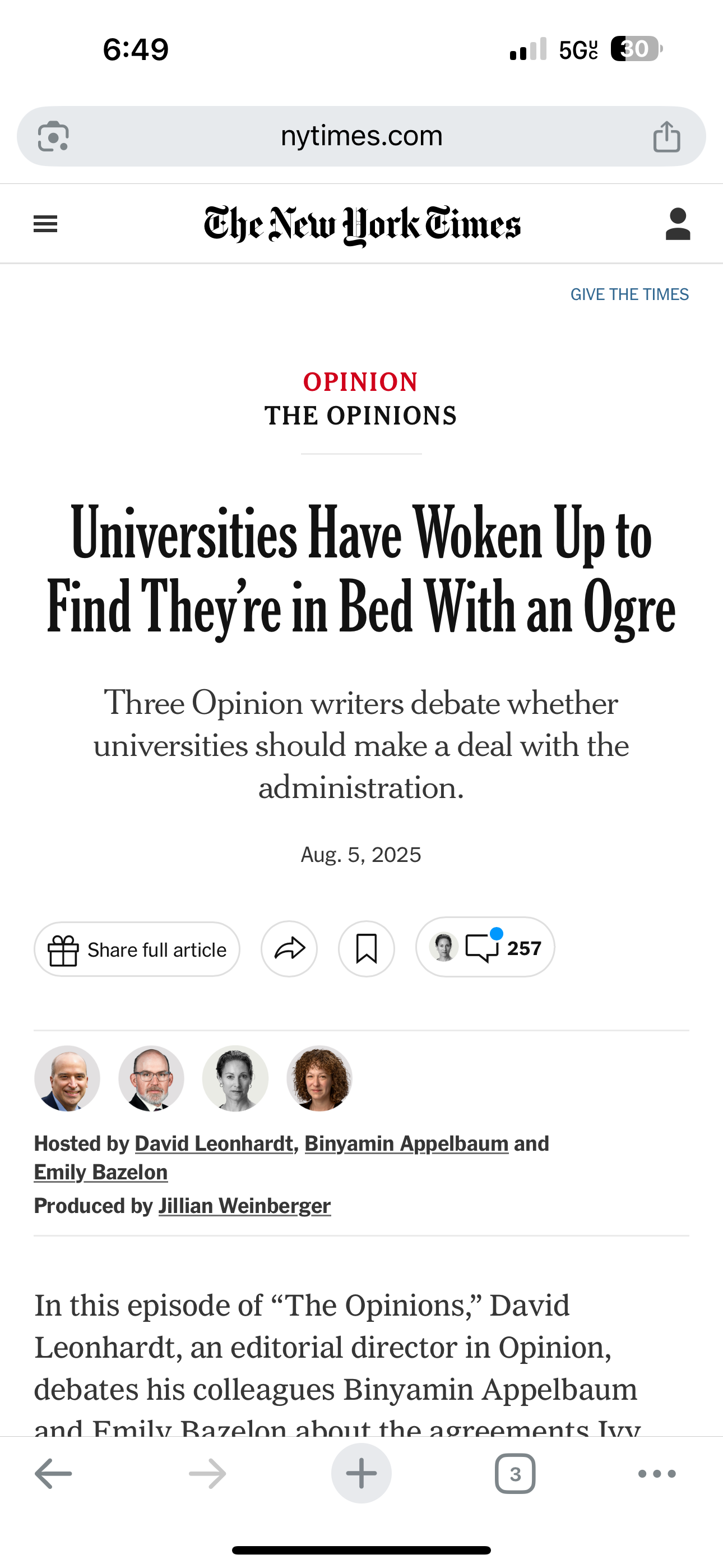Open the Opinion section link
The height and width of the screenshot is (1568, 723).
361,382
